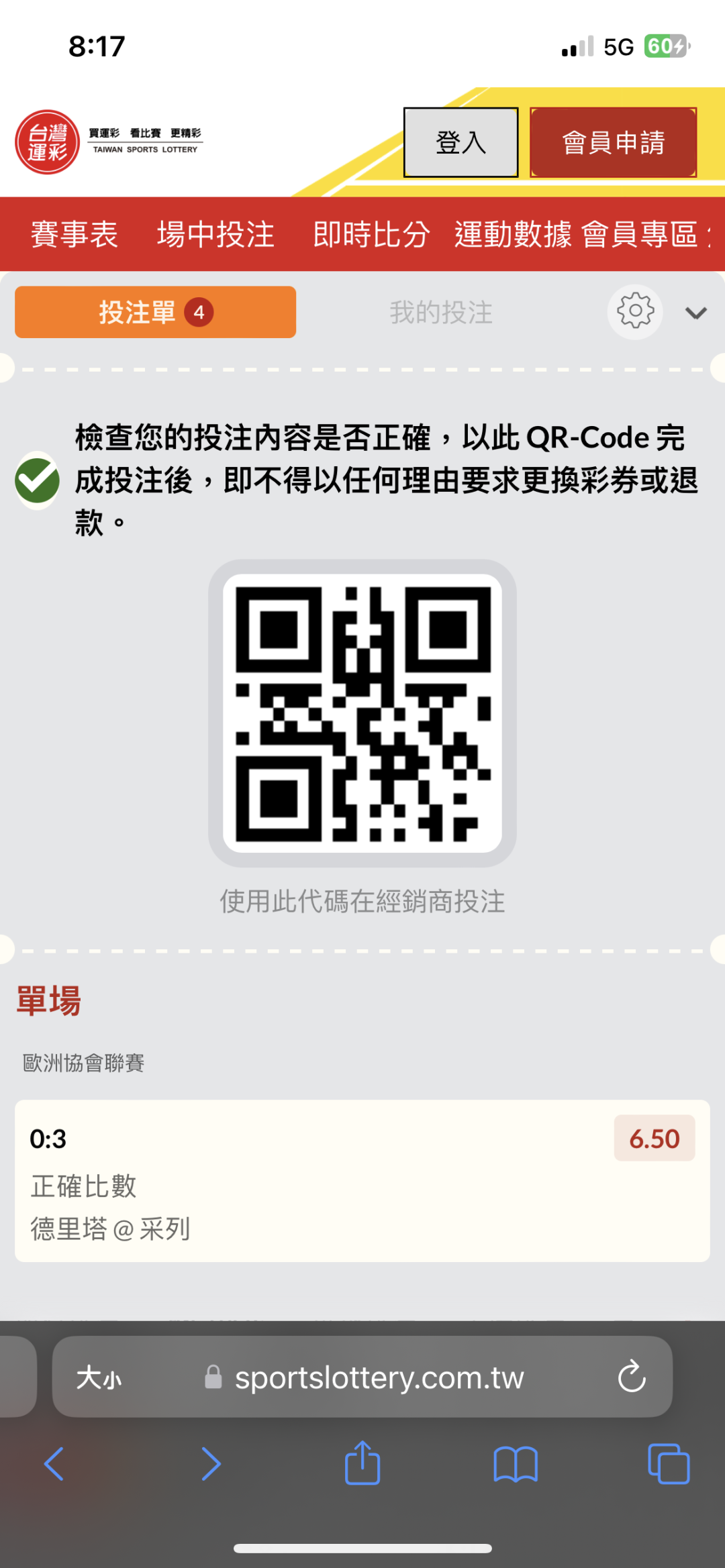Open Safari bookmarks

[x=516, y=1464]
